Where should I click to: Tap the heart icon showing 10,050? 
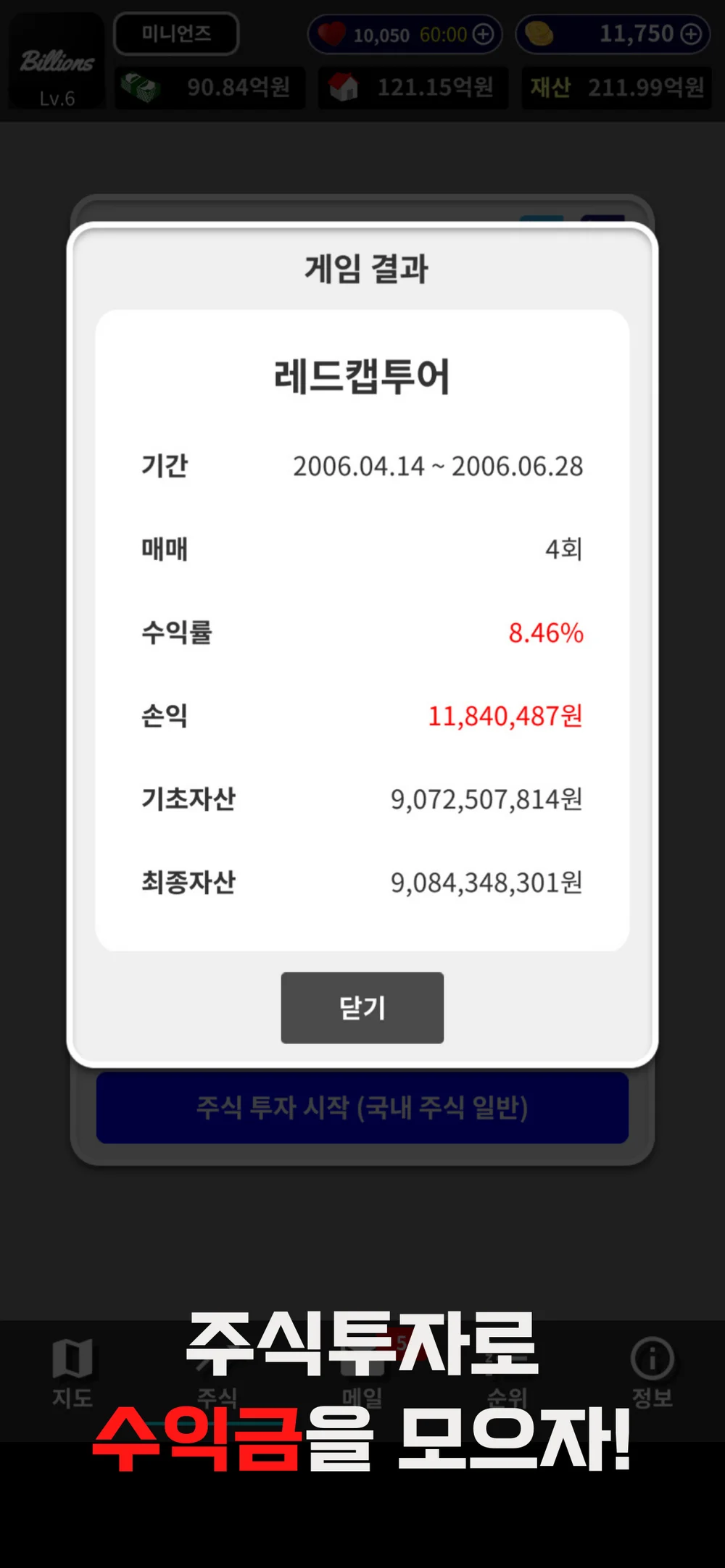click(334, 33)
